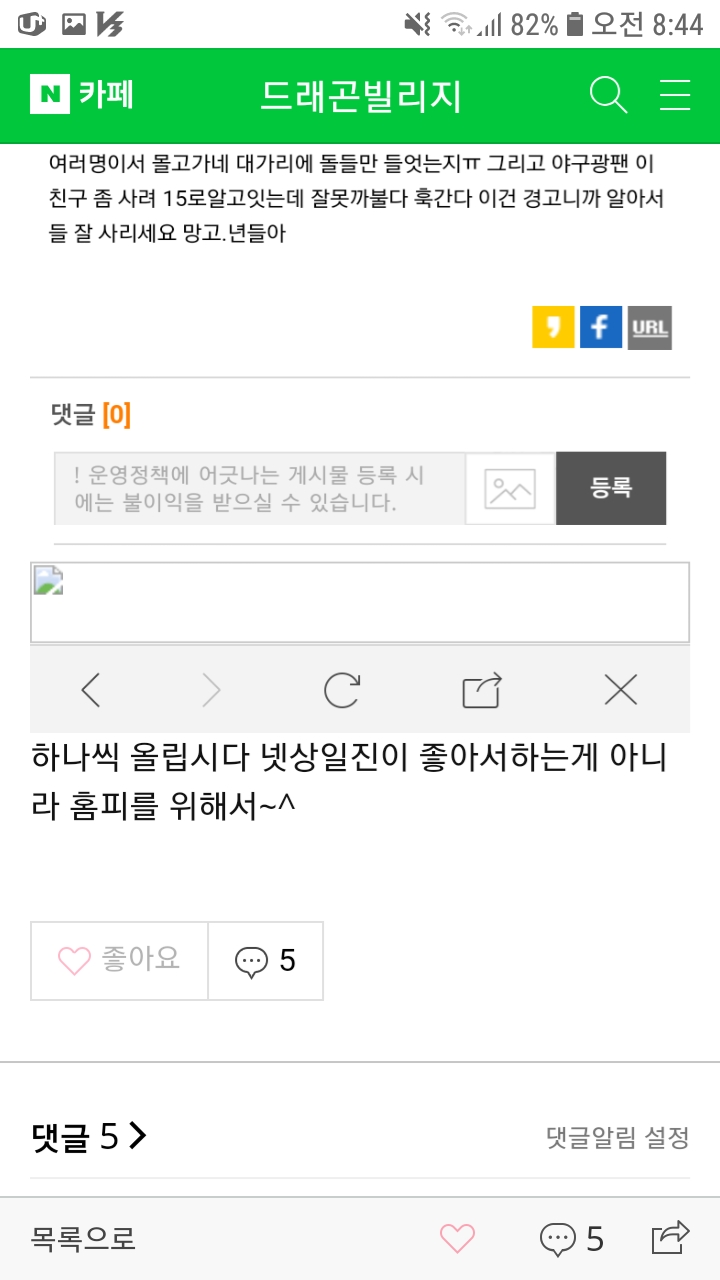This screenshot has height=1280, width=720.
Task: Open search in the cafe header
Action: click(x=608, y=95)
